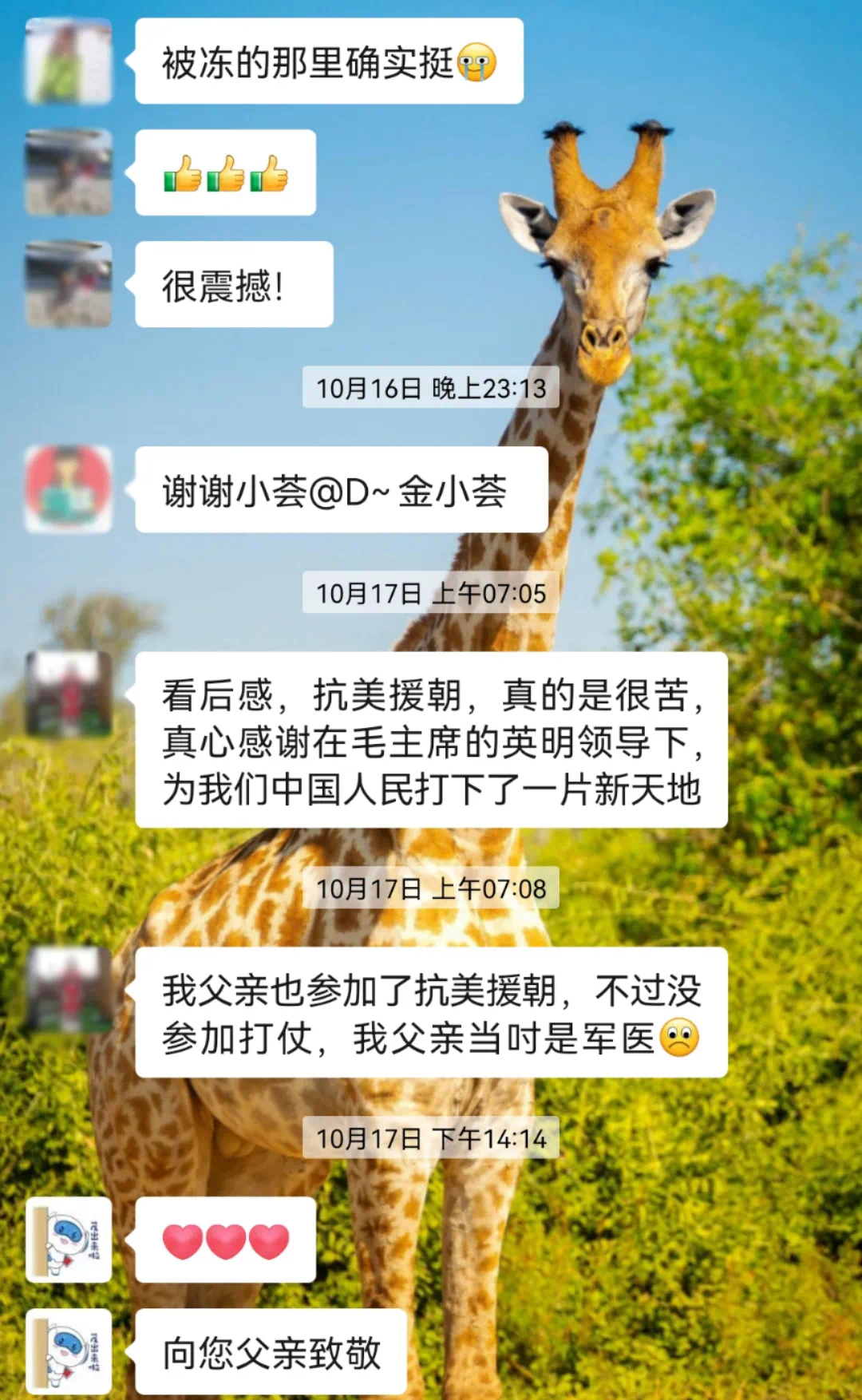
Task: Open avatar beside message 被冻的那里确实挺
Action: pos(69,61)
